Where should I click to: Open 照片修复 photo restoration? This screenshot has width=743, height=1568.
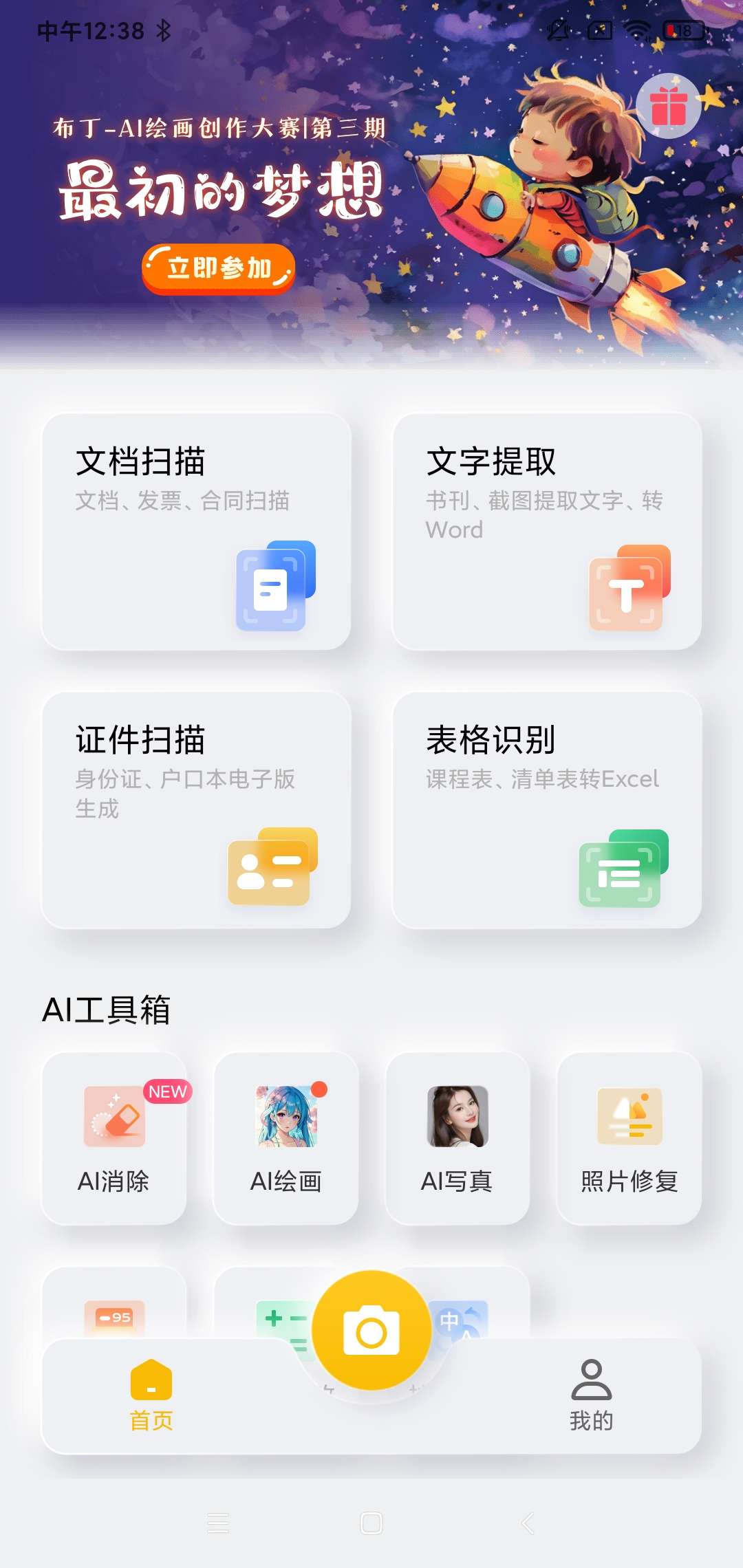coord(629,1138)
